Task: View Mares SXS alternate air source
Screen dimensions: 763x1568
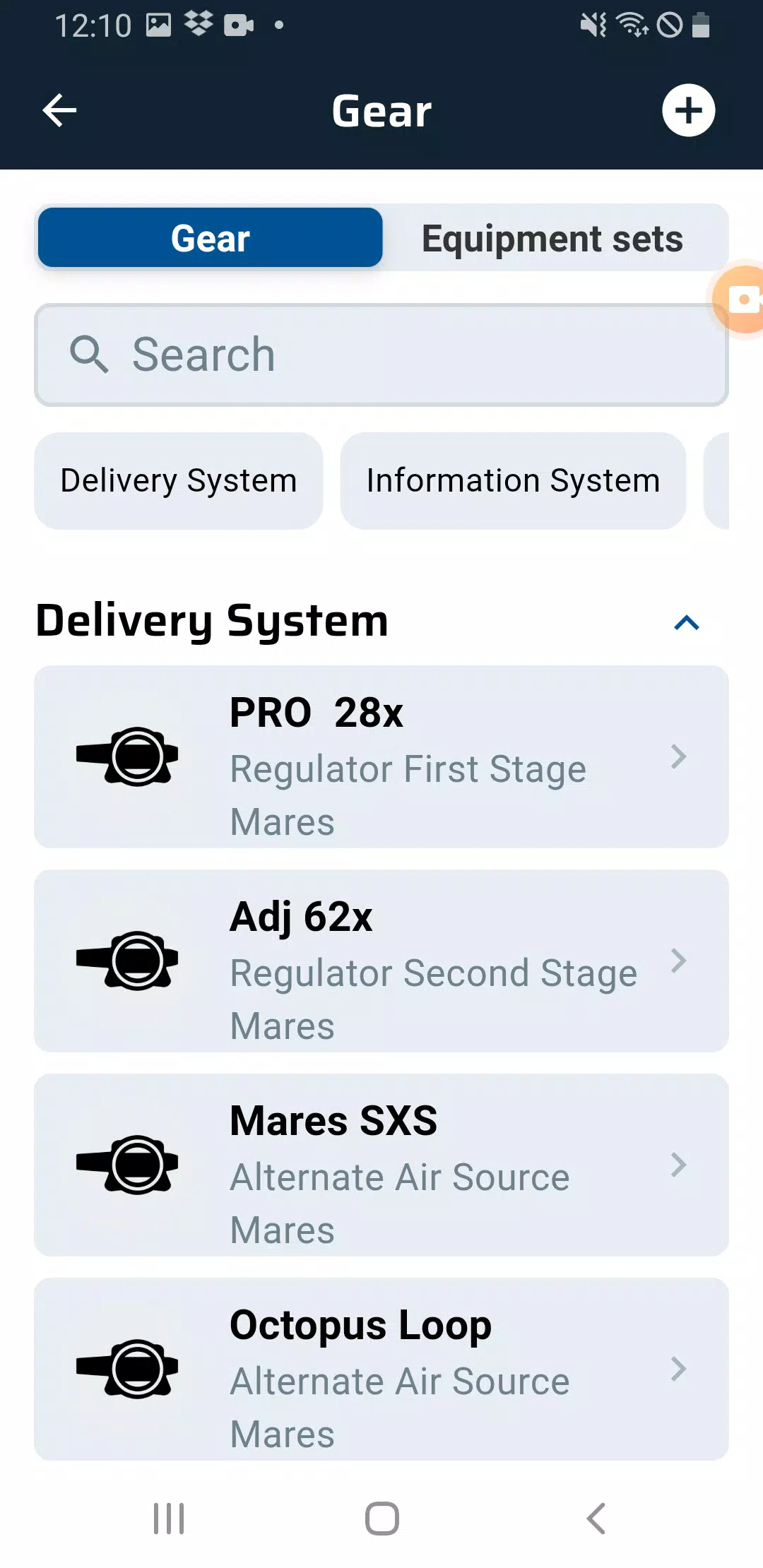Action: (381, 1165)
